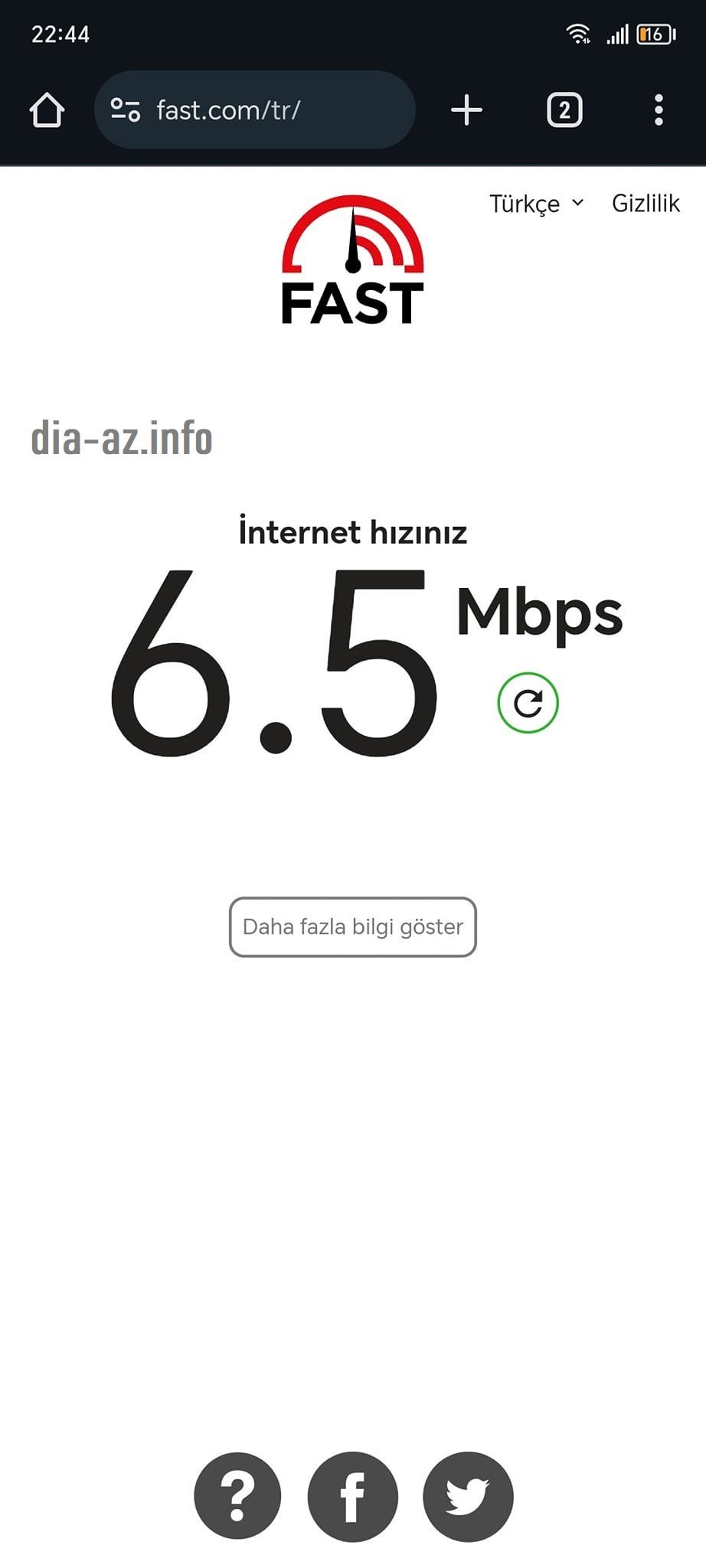Tap Daha fazla bilgi göster button
Image resolution: width=706 pixels, height=1568 pixels.
pyautogui.click(x=353, y=926)
